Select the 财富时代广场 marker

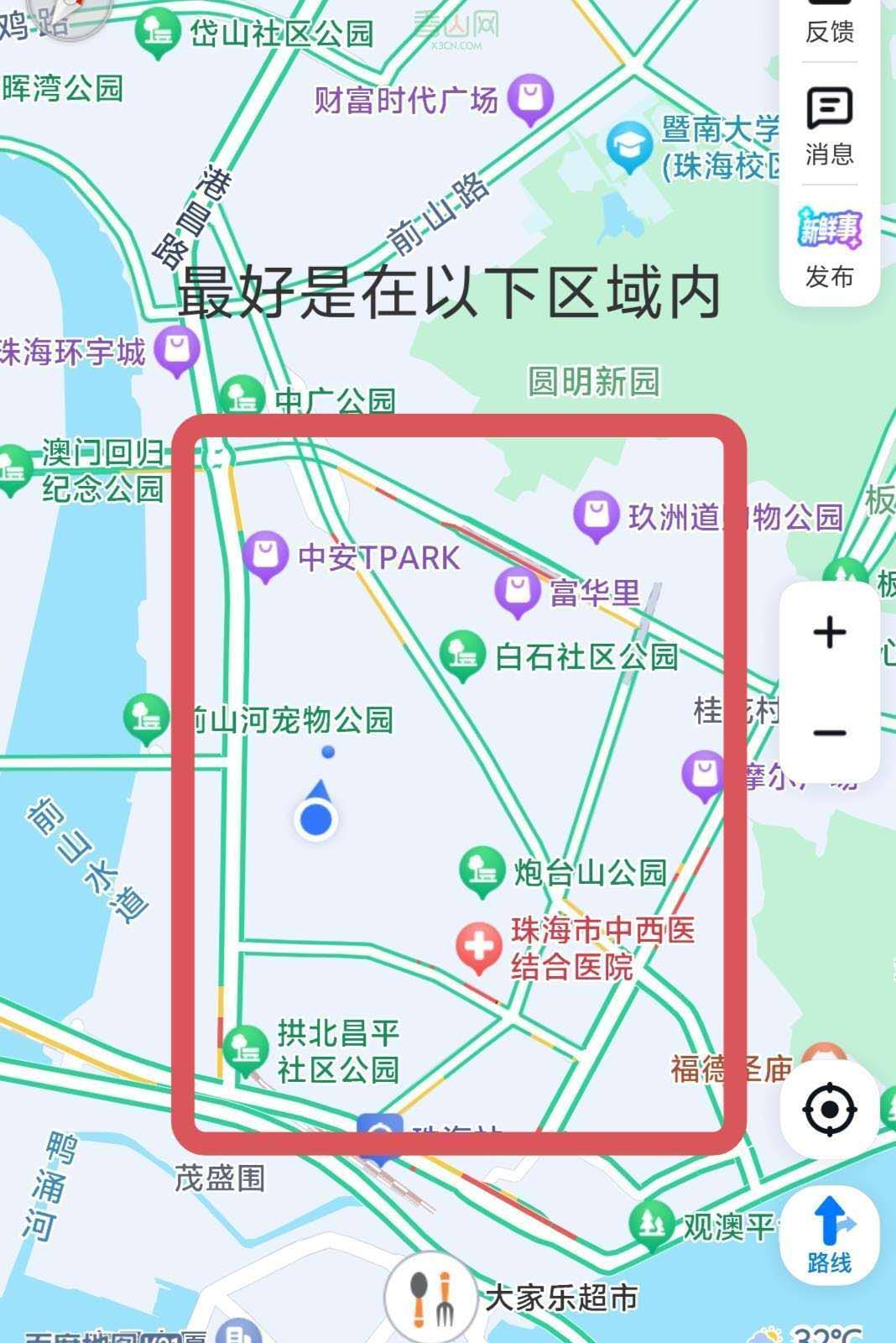coord(531,97)
